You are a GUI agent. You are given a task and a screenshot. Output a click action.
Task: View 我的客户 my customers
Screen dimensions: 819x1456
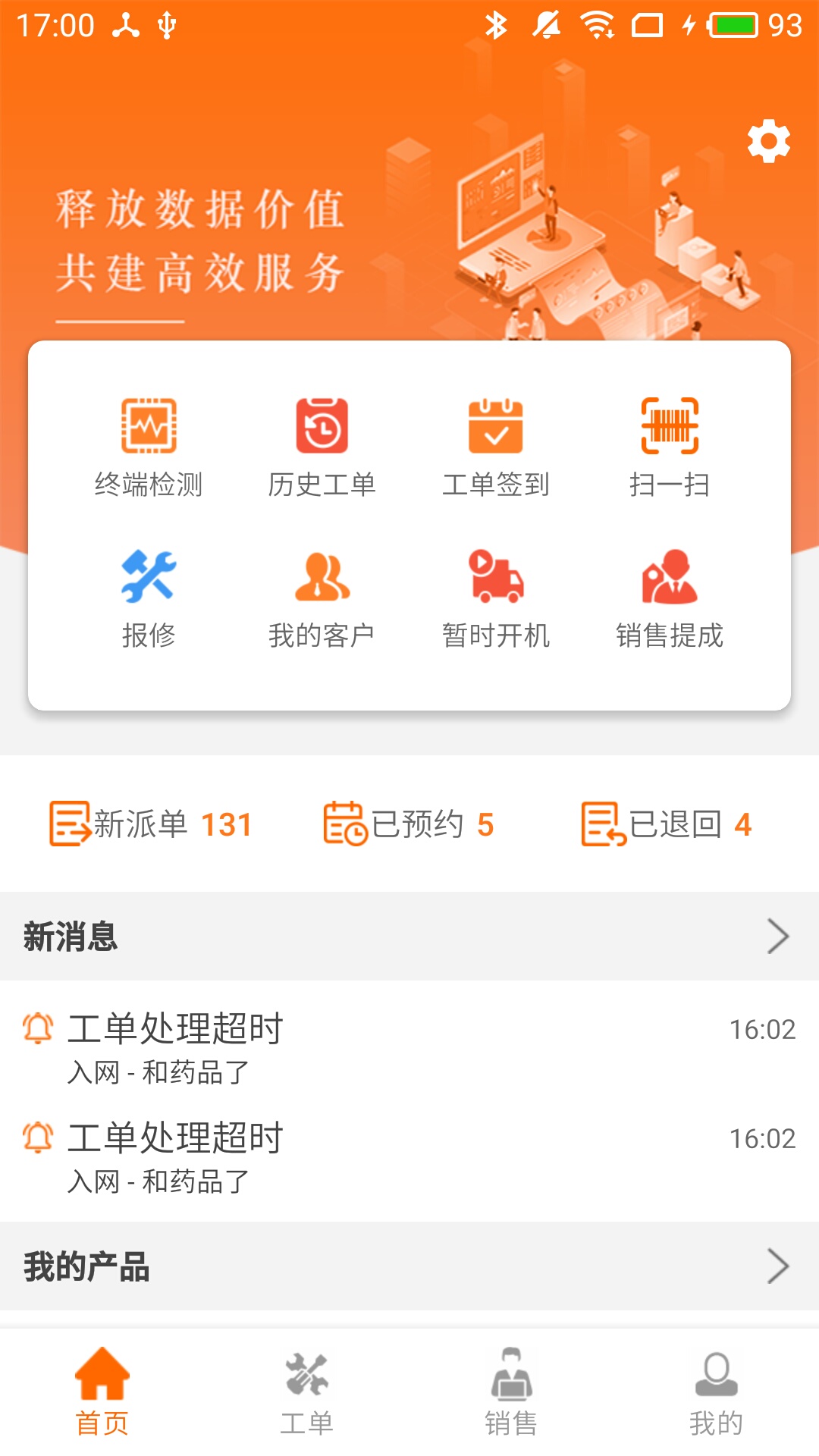tap(322, 599)
